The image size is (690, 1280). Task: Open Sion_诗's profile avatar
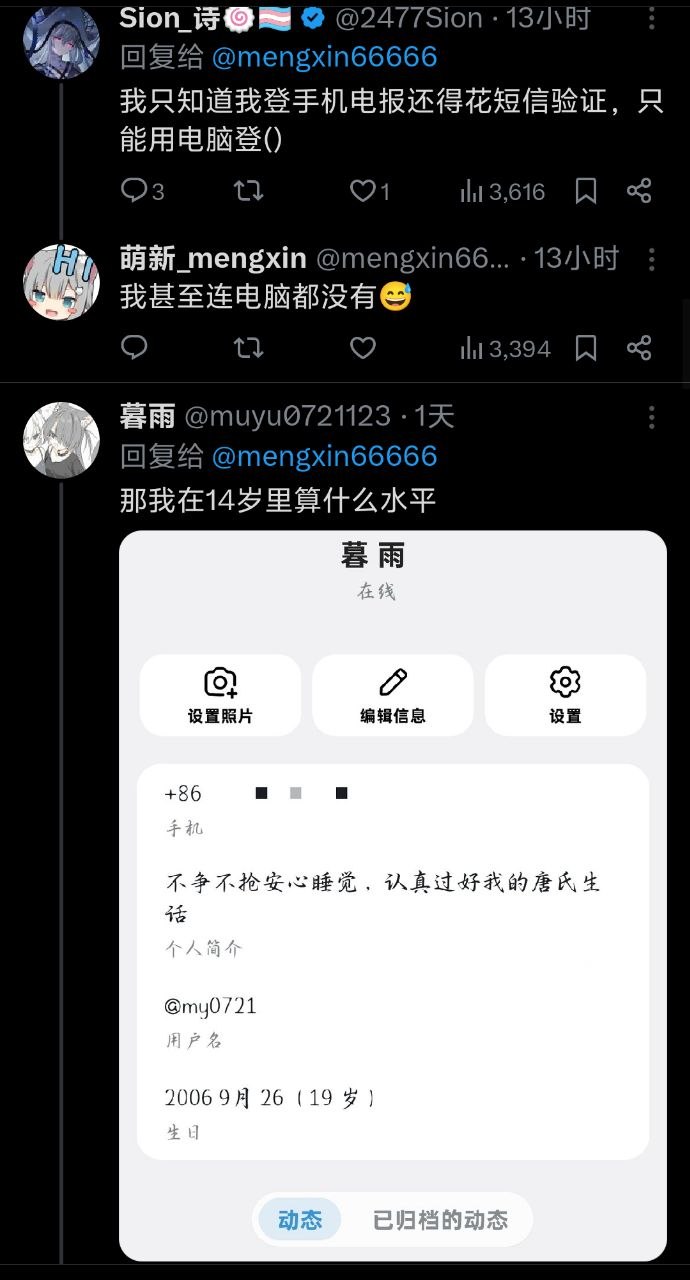61,39
